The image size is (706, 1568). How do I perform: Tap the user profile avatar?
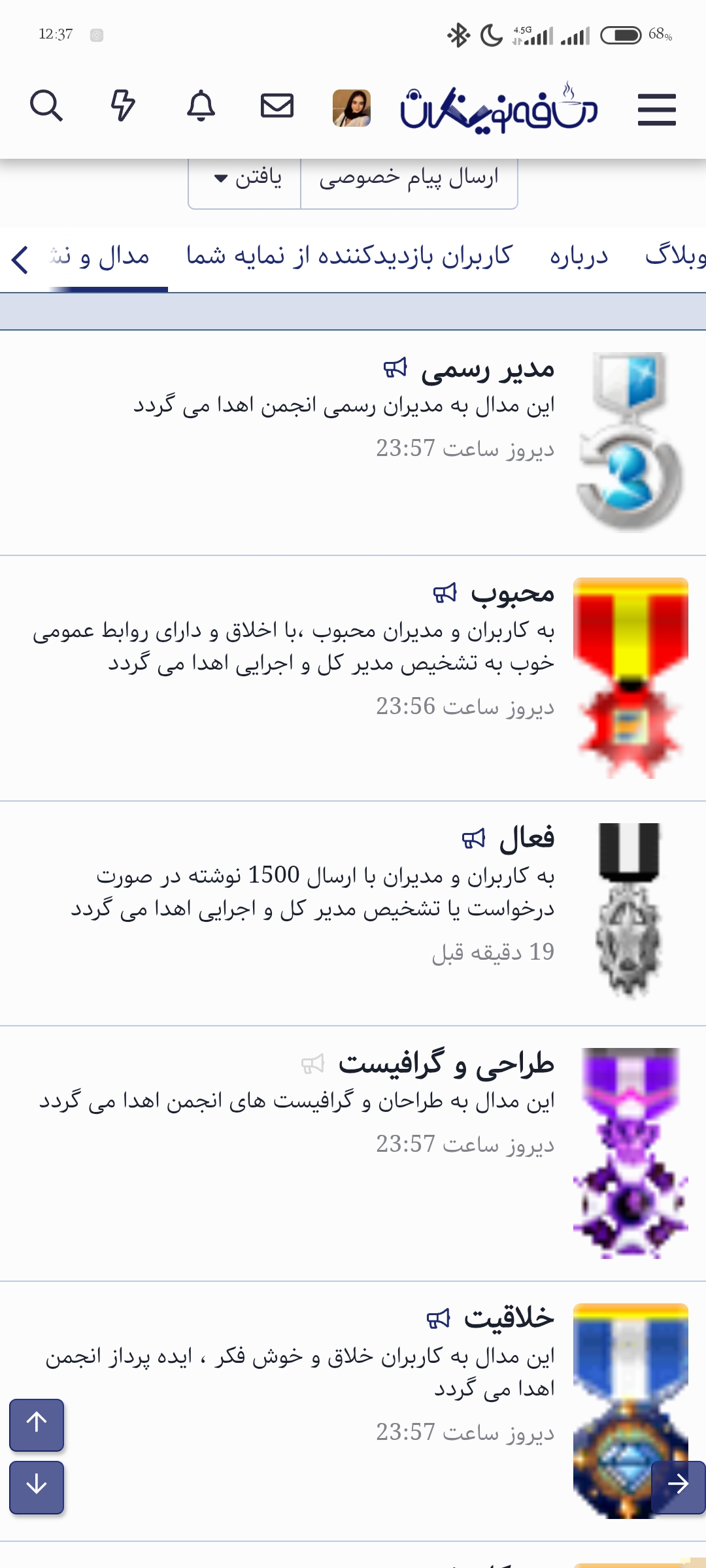click(352, 108)
